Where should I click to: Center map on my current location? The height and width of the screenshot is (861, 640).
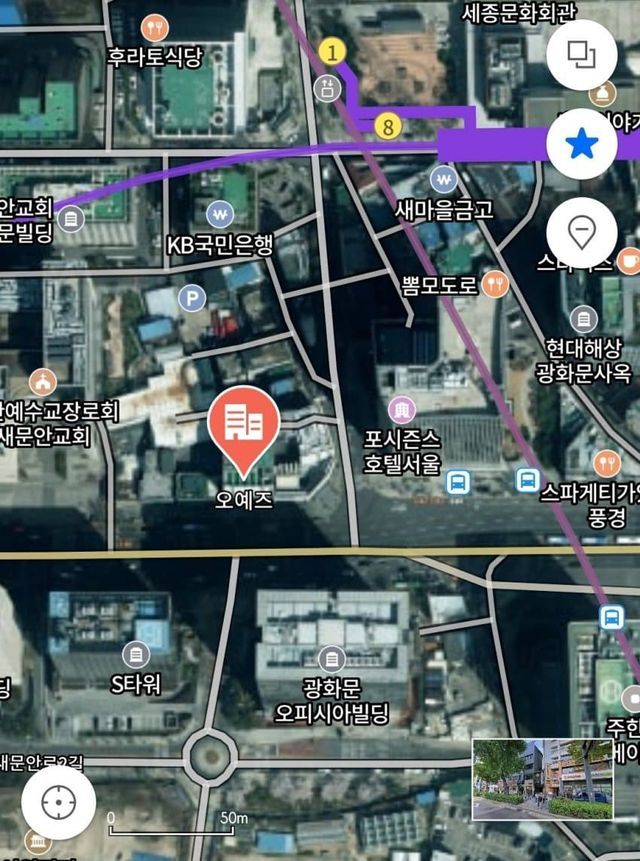[59, 801]
